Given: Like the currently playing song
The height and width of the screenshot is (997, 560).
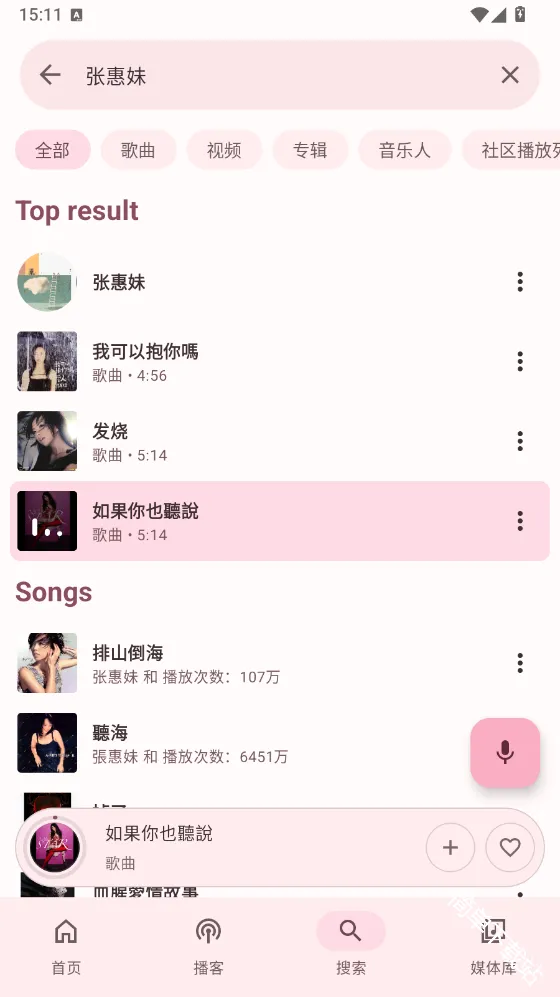Looking at the screenshot, I should pyautogui.click(x=510, y=847).
